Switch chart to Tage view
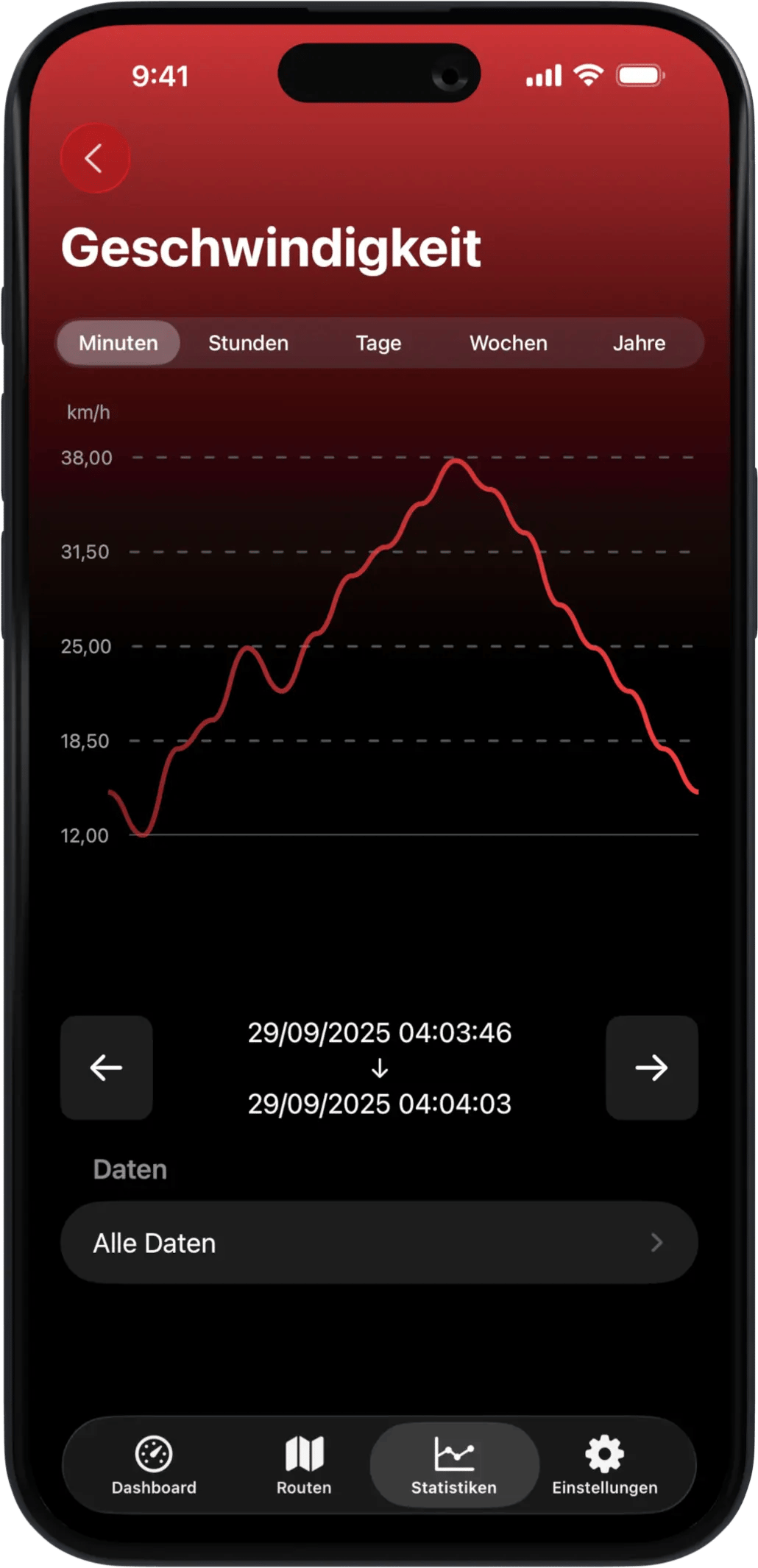The width and height of the screenshot is (758, 1568). [x=378, y=343]
